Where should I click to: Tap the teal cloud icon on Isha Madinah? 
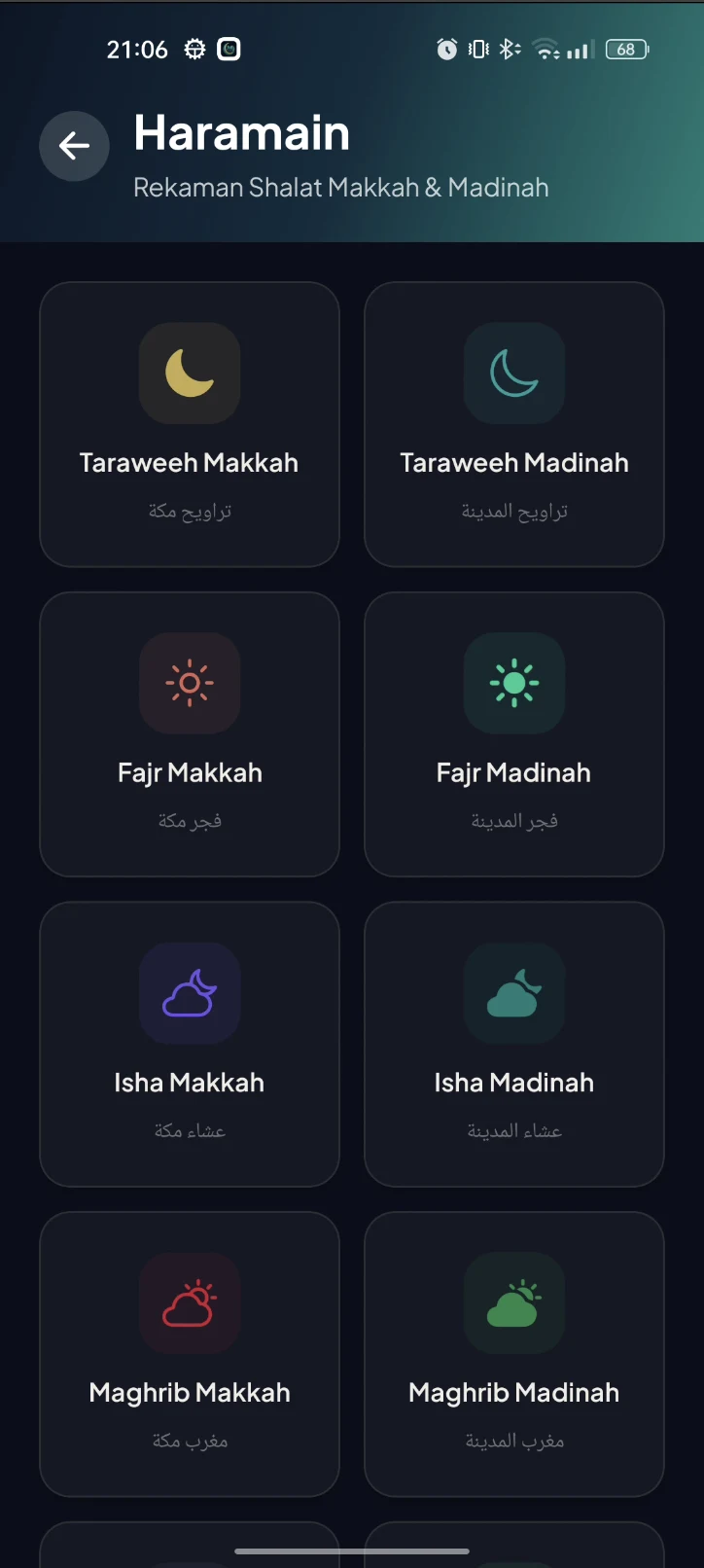(x=513, y=993)
